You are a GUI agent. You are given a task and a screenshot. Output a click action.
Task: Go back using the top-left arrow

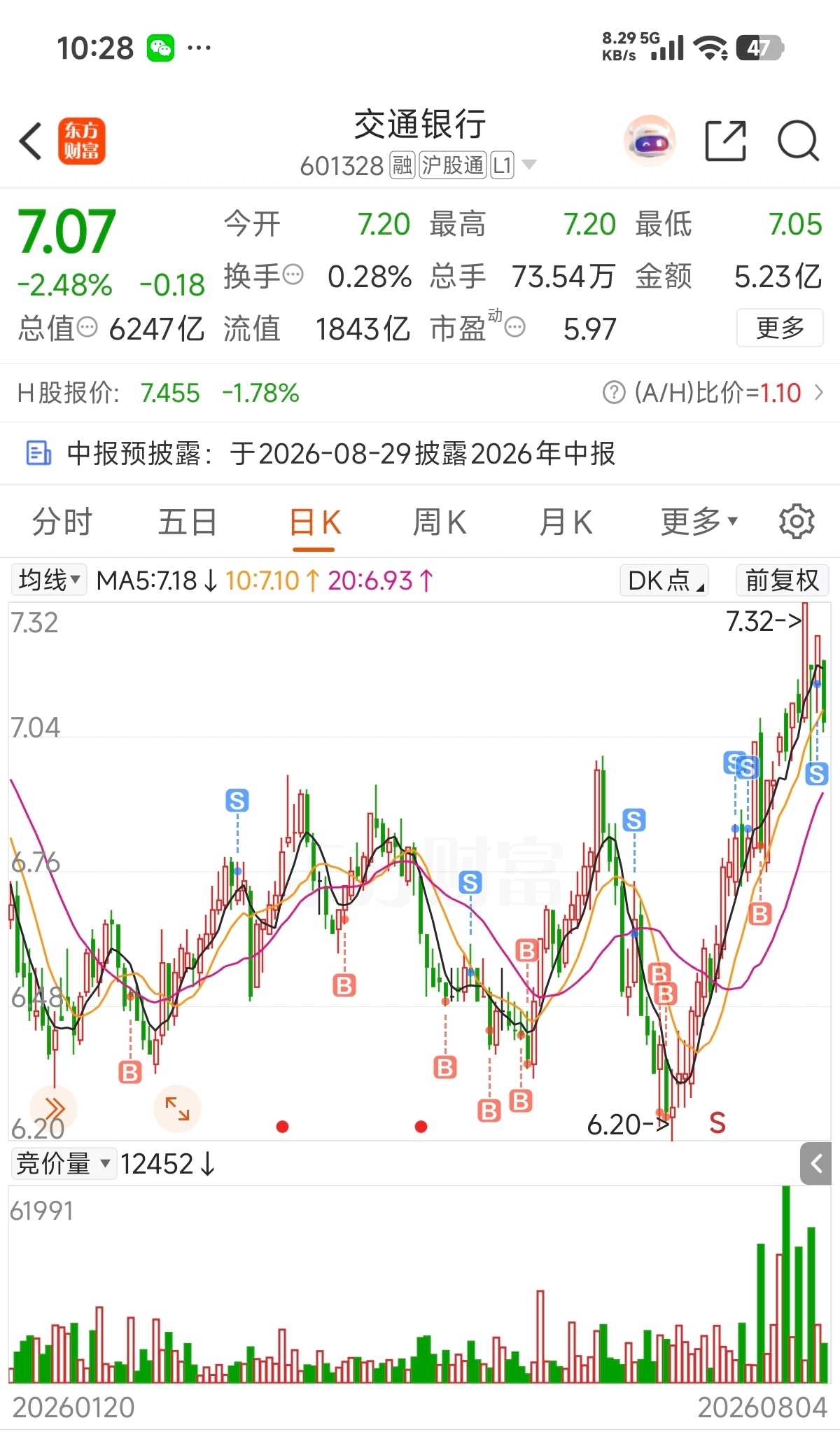(31, 141)
